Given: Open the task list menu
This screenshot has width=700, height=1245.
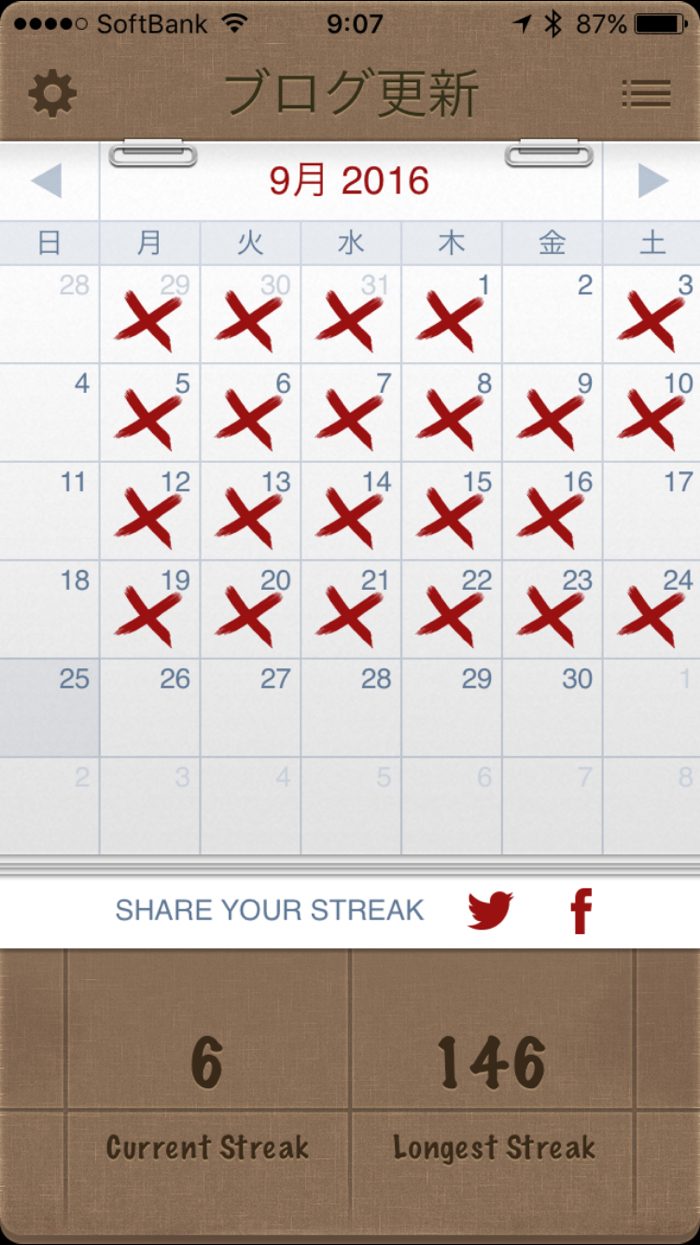Looking at the screenshot, I should (646, 93).
